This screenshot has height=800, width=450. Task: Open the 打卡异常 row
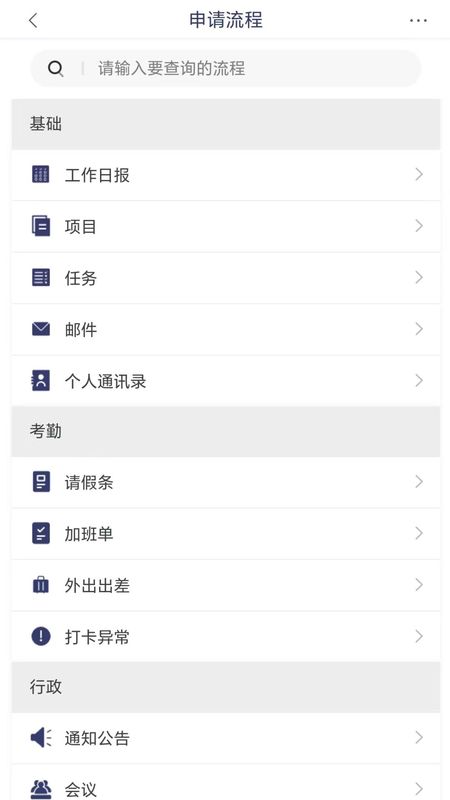pos(226,637)
